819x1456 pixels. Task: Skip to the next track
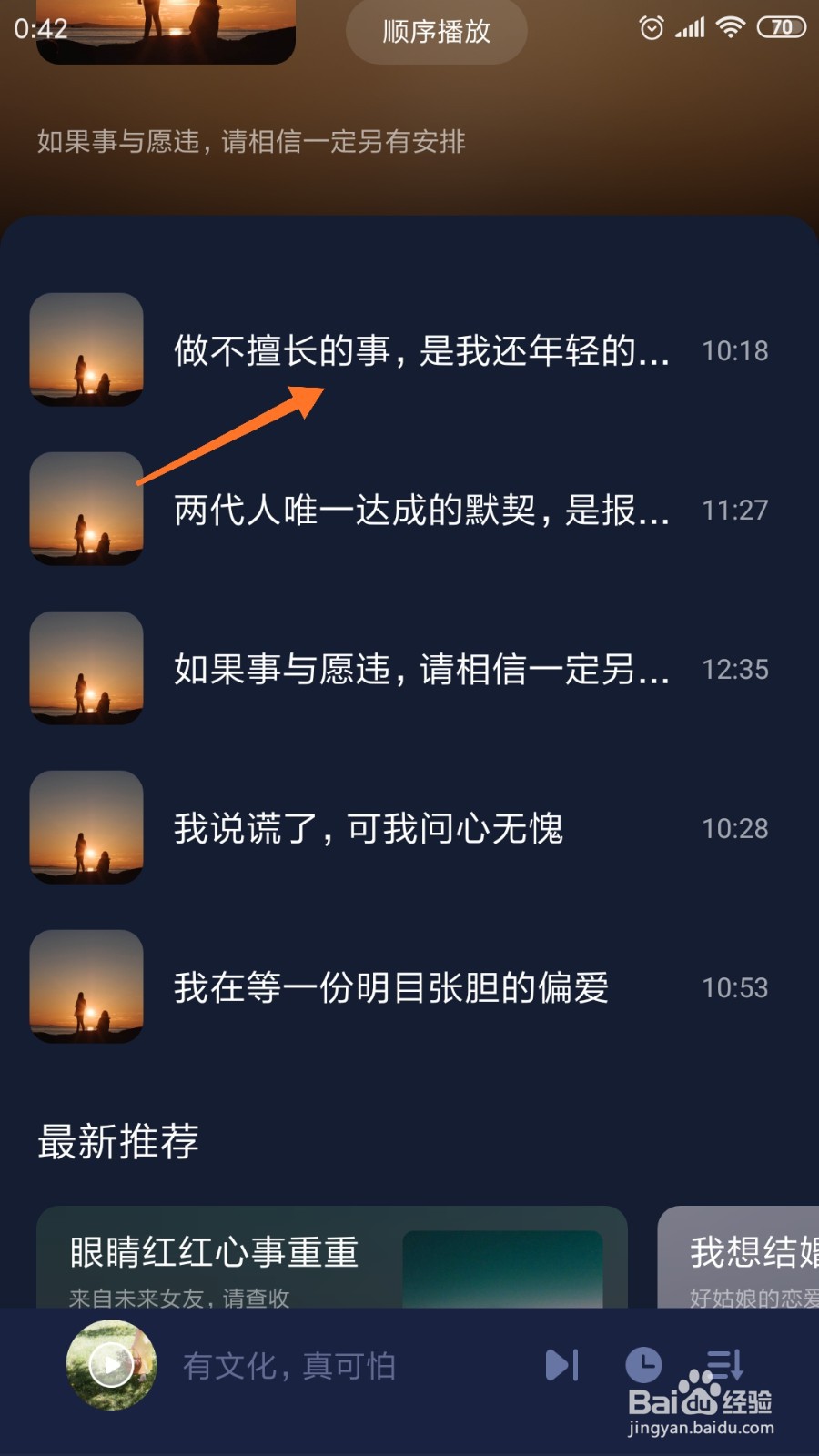pos(561,1365)
